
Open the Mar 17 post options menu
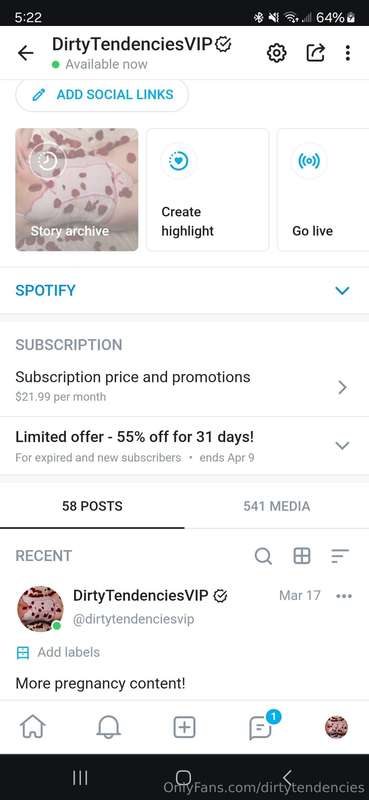[344, 596]
